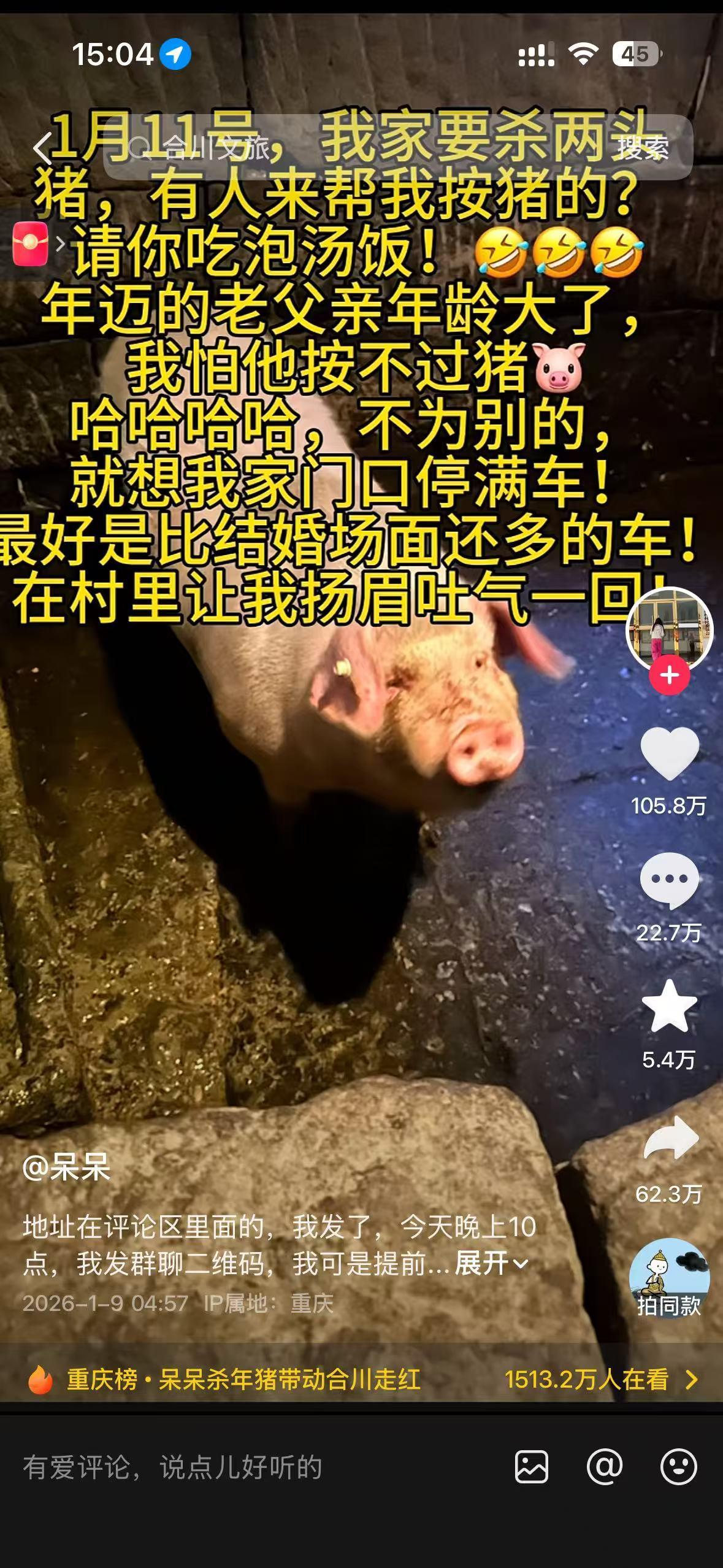723x1568 pixels.
Task: Open the 重庆榜 trending topic banner
Action: [x=362, y=1380]
